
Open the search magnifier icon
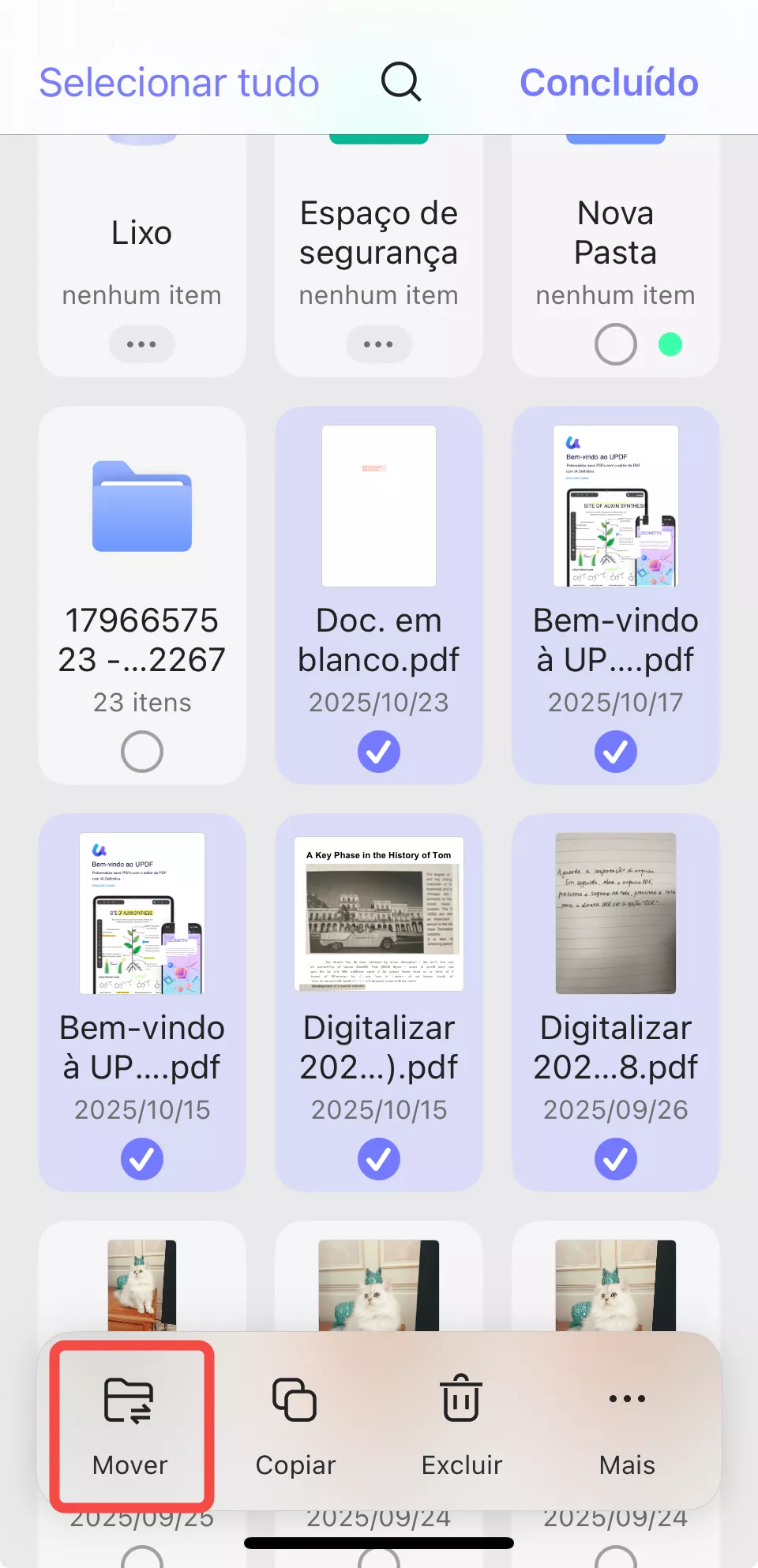(401, 82)
